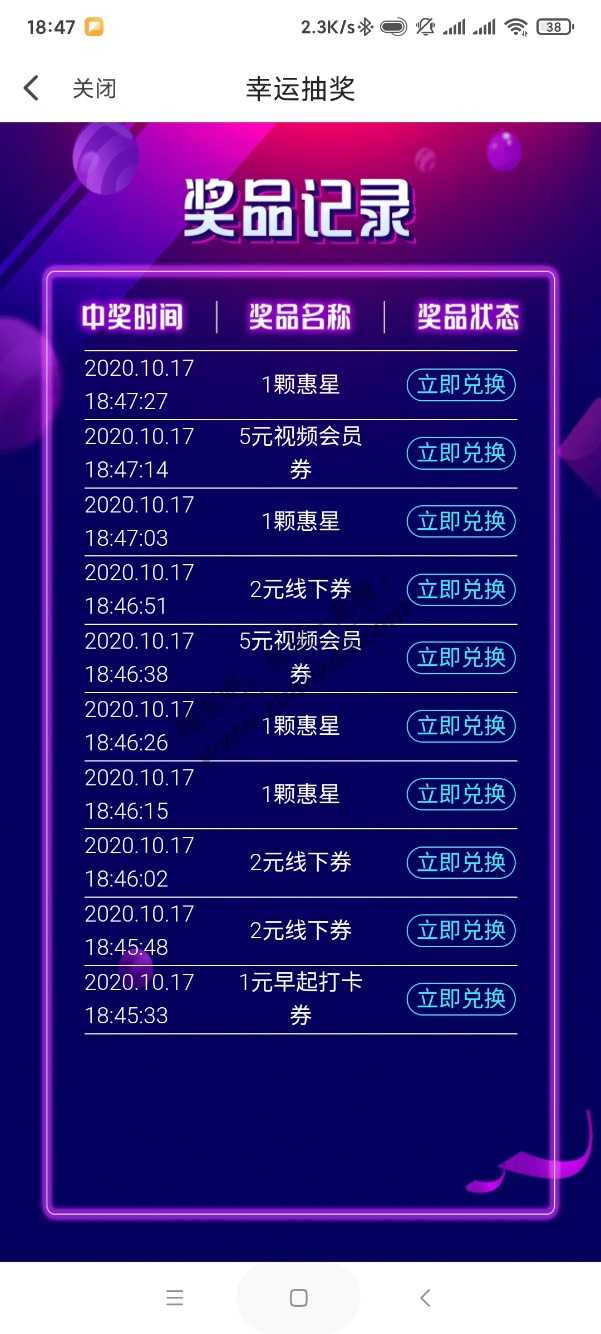Redeem the 1颗惠星 prize won at 18:46:15
Viewport: 601px width, 1334px height.
click(461, 794)
